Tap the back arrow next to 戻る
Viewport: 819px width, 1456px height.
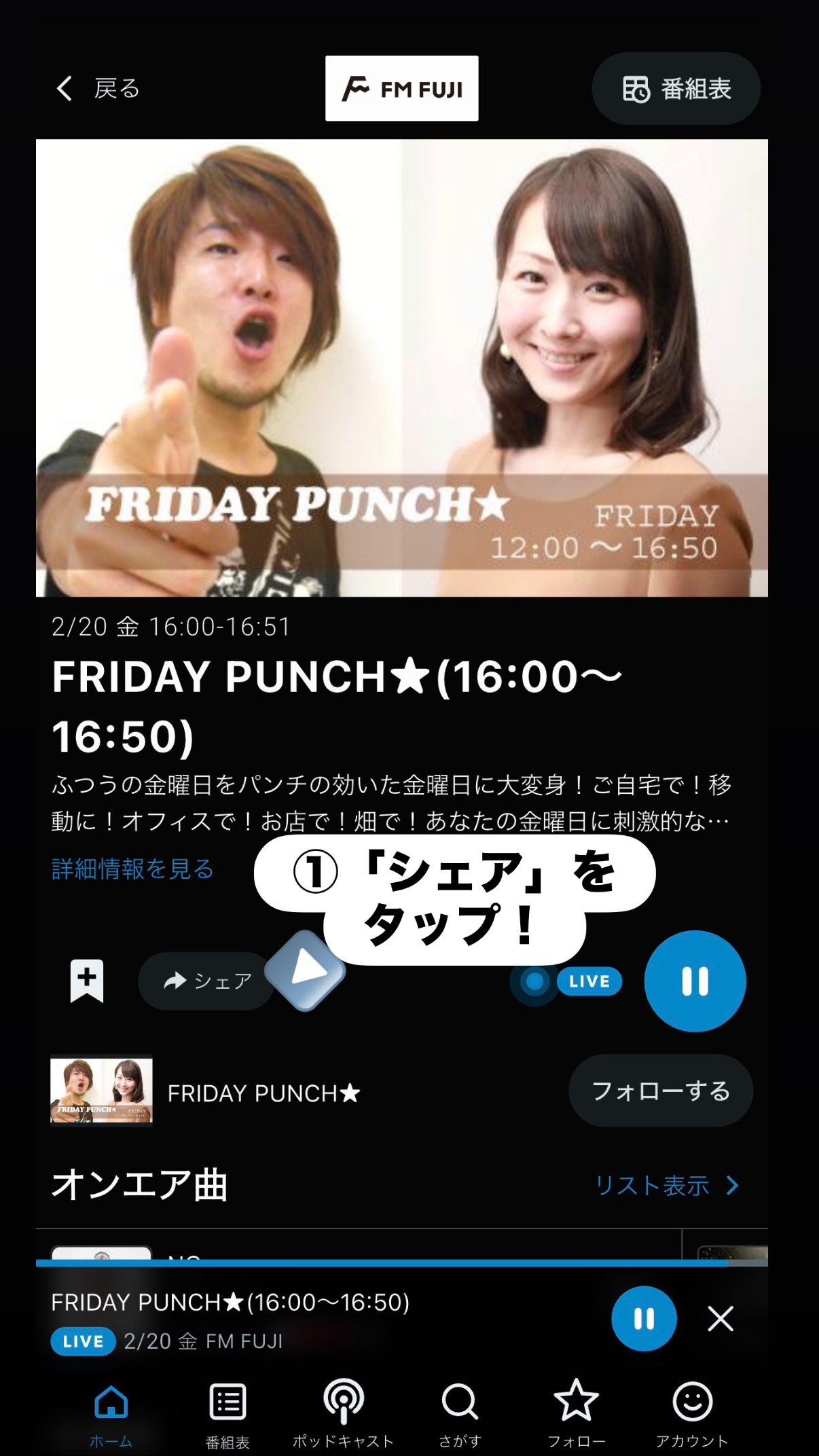(64, 88)
